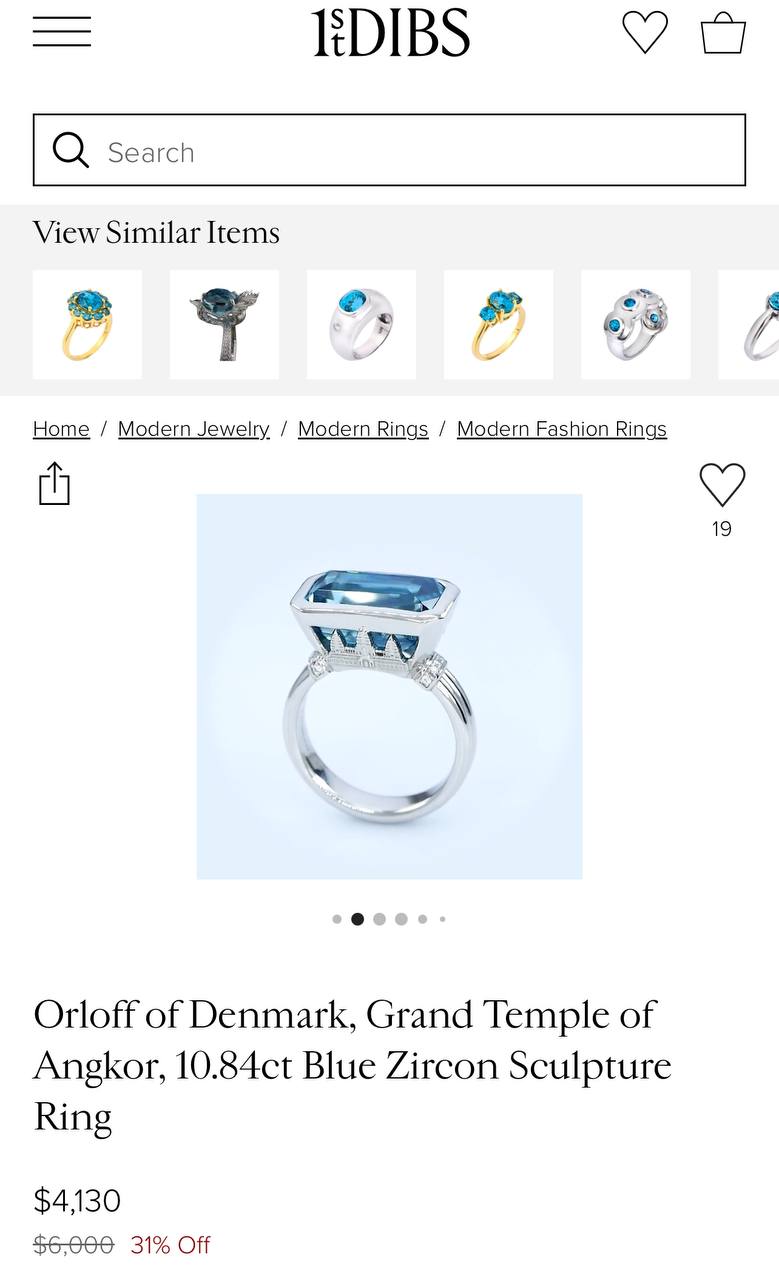Open saved favorites heart in header
779x1280 pixels.
coord(645,32)
